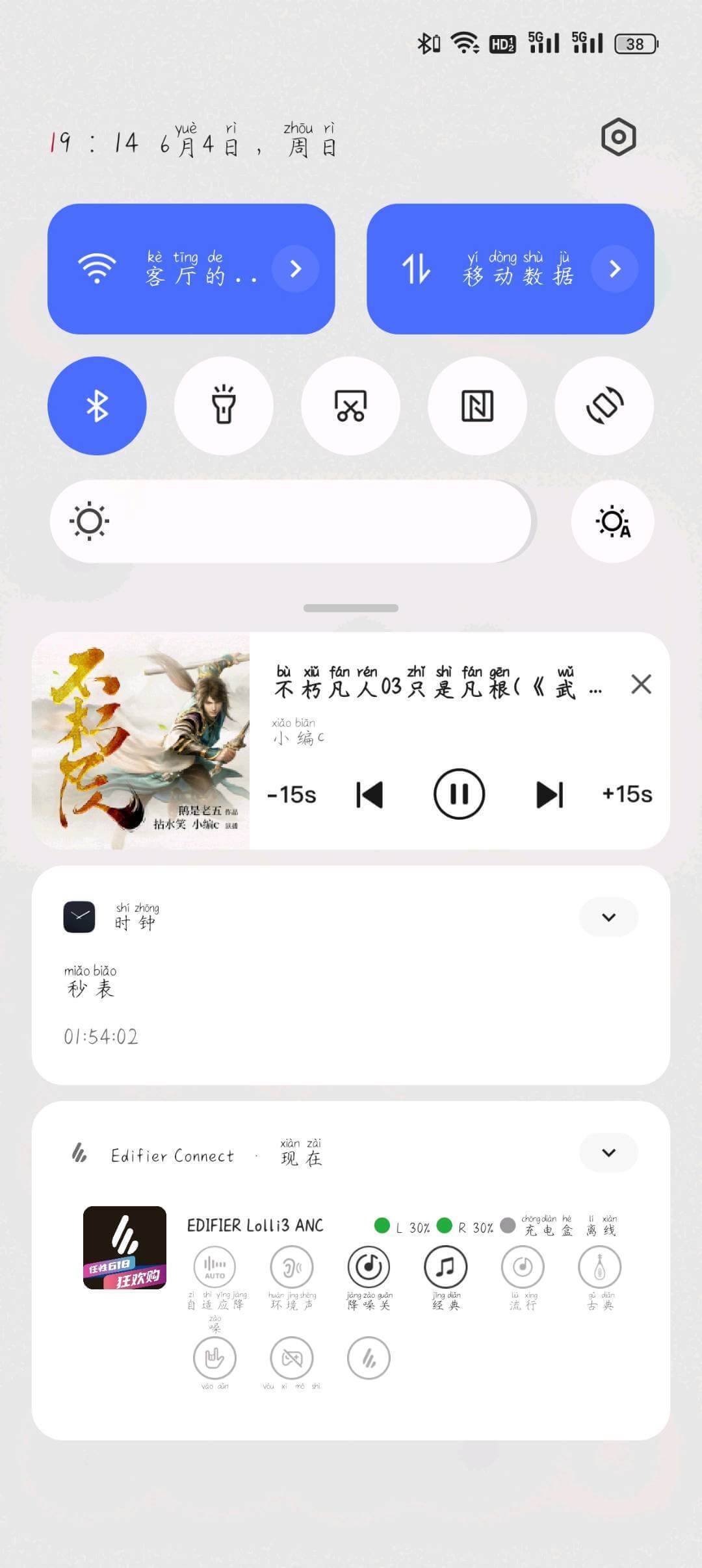Select 环境声 ambient sound mode
This screenshot has height=1568, width=702.
tap(292, 1267)
